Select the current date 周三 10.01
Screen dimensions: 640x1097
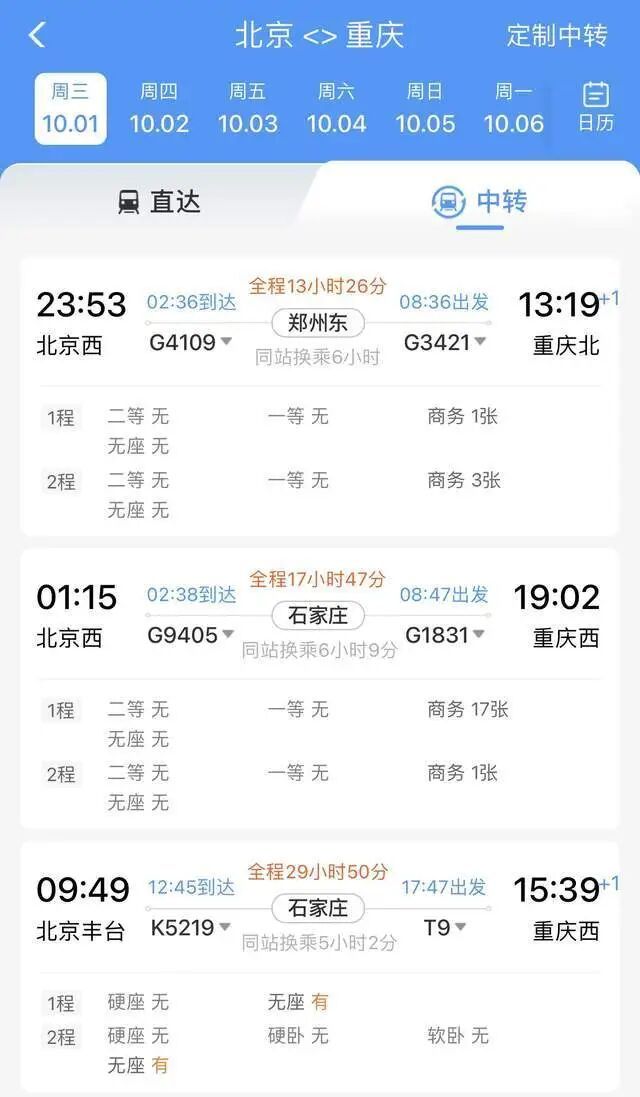click(71, 108)
